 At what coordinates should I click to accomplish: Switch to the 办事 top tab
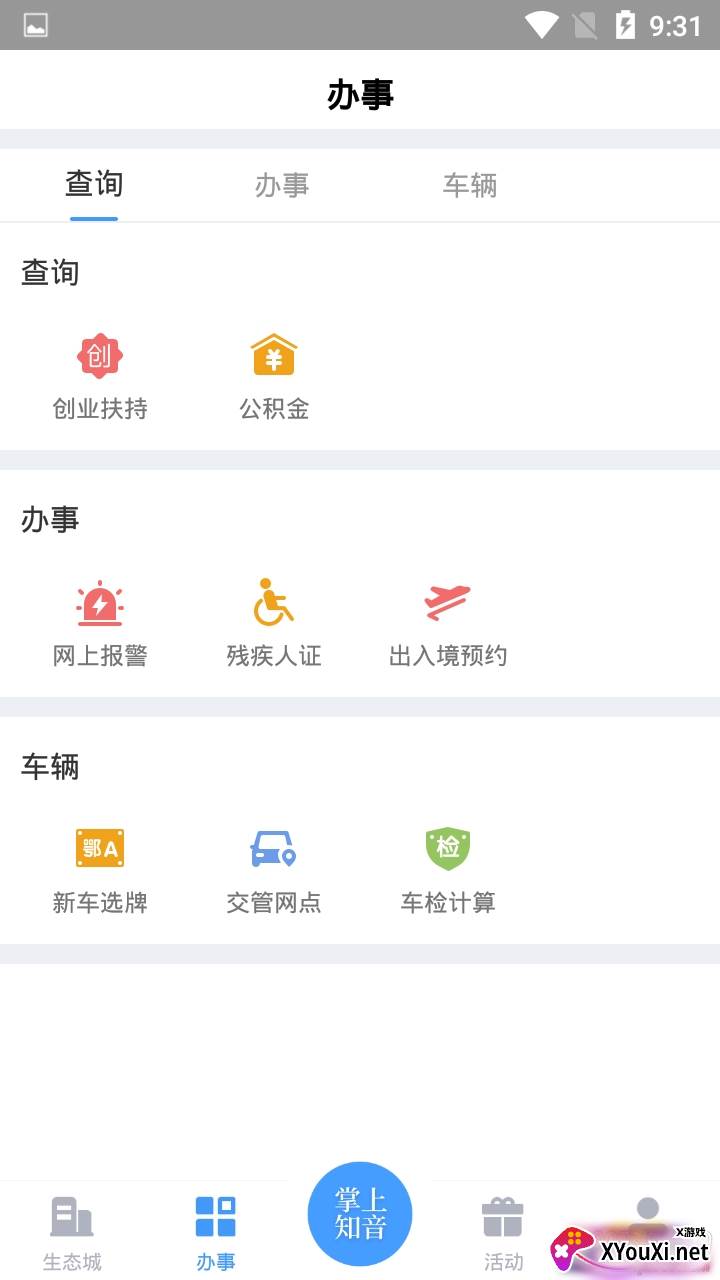(x=282, y=185)
